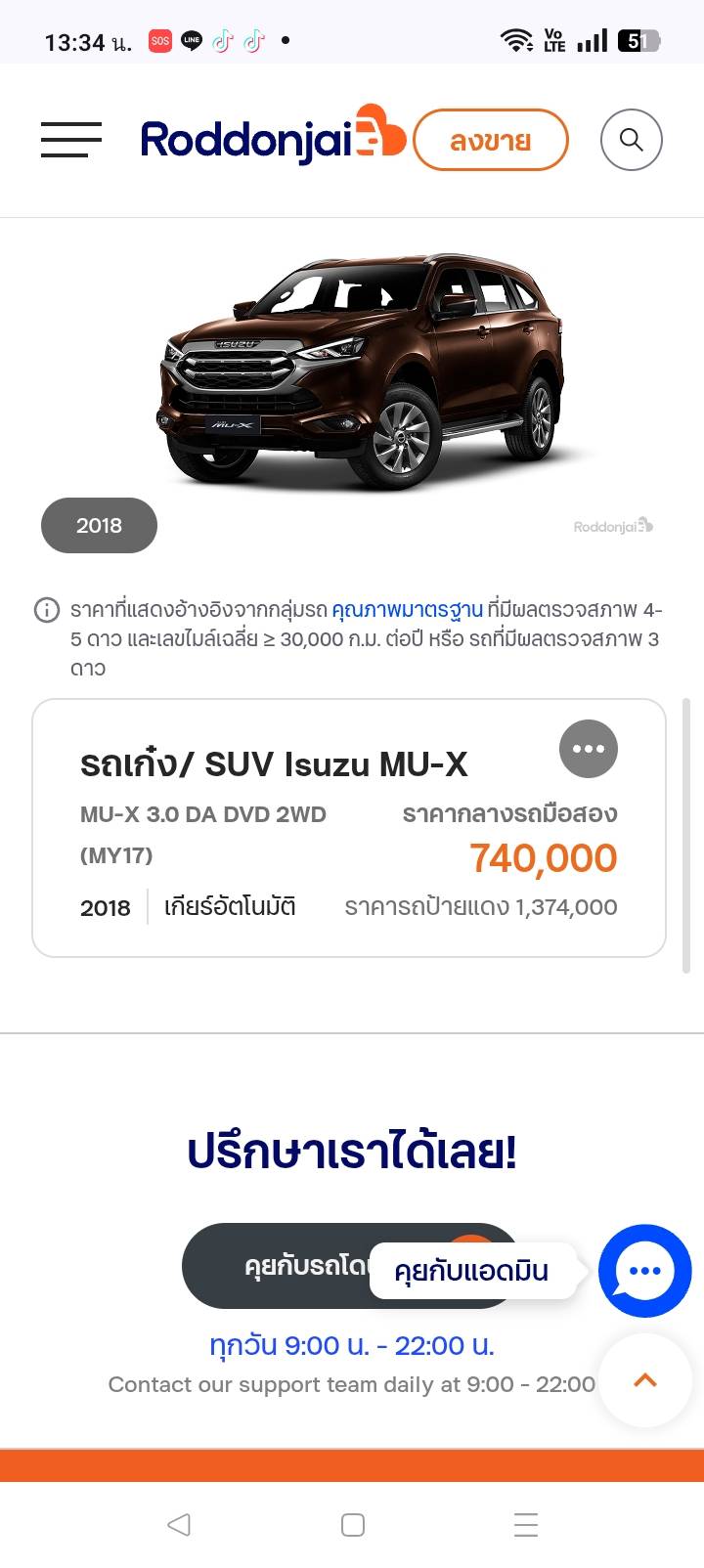Image resolution: width=704 pixels, height=1568 pixels.
Task: Select the 2018 year chip
Action: (99, 525)
